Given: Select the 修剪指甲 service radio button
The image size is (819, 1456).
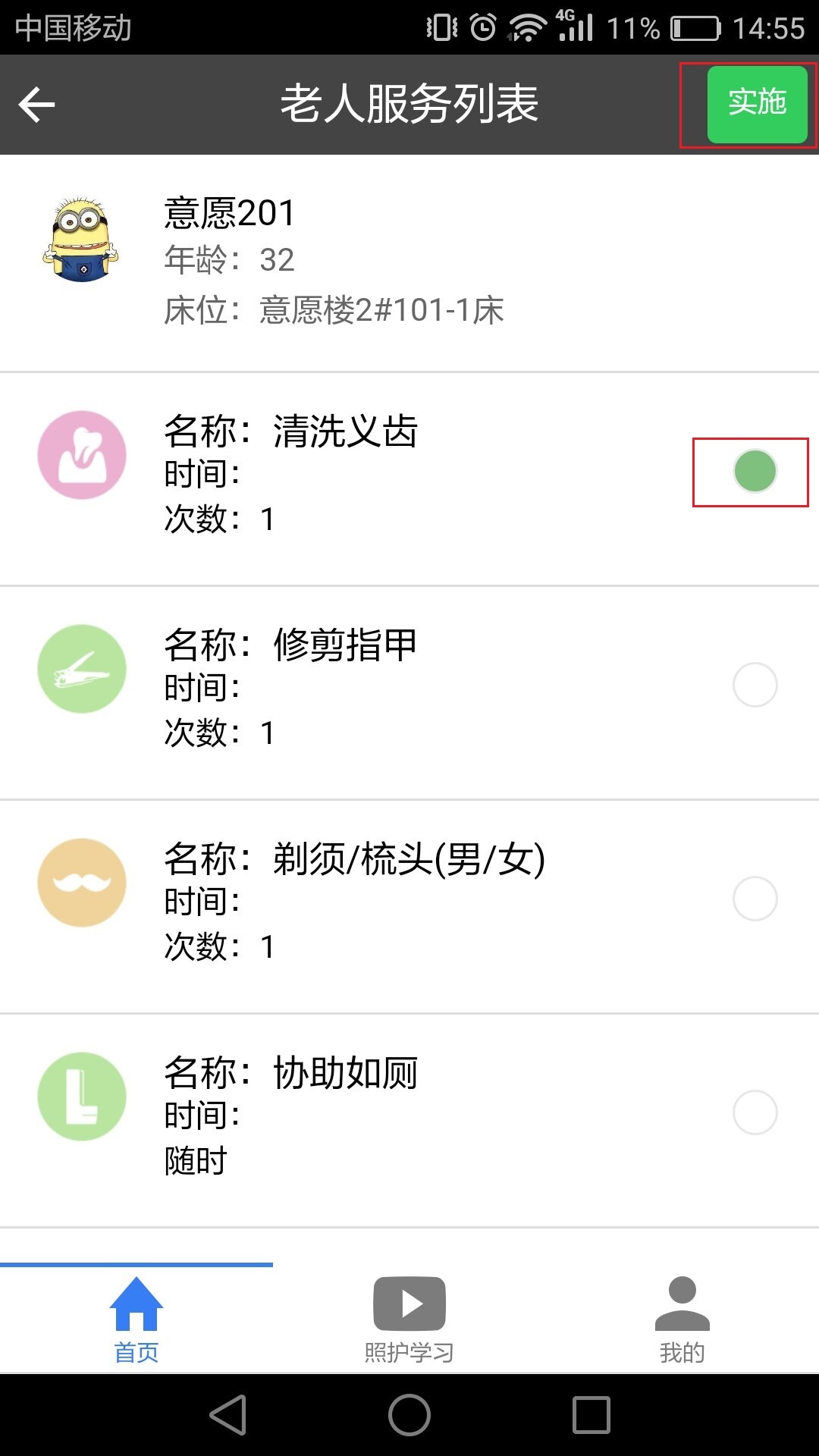Looking at the screenshot, I should (755, 685).
